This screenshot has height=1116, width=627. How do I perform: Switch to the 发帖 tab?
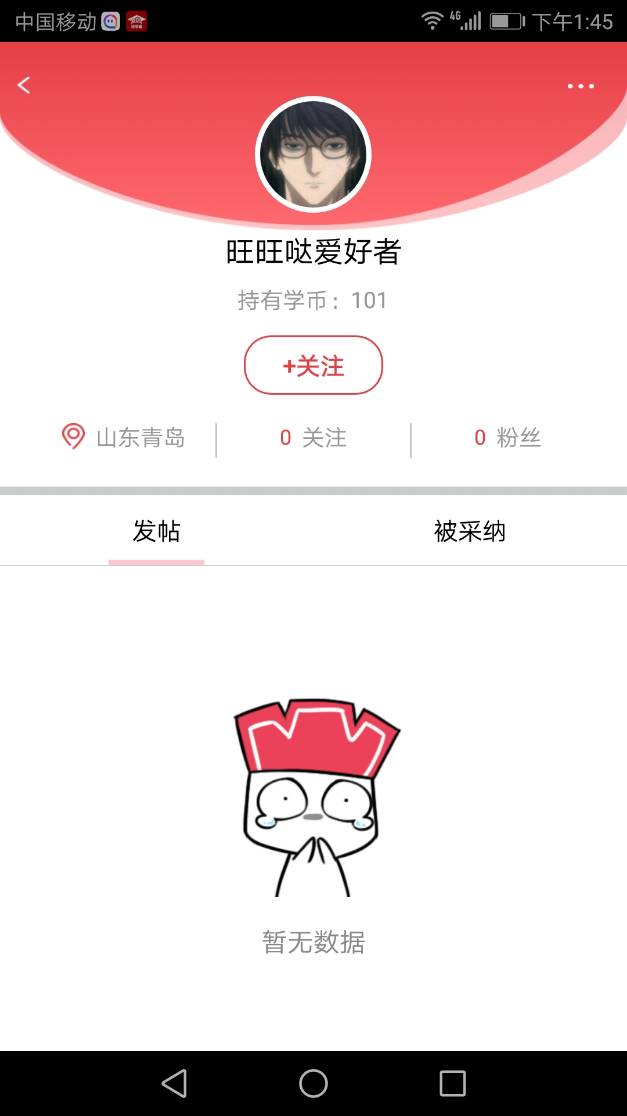pos(156,531)
